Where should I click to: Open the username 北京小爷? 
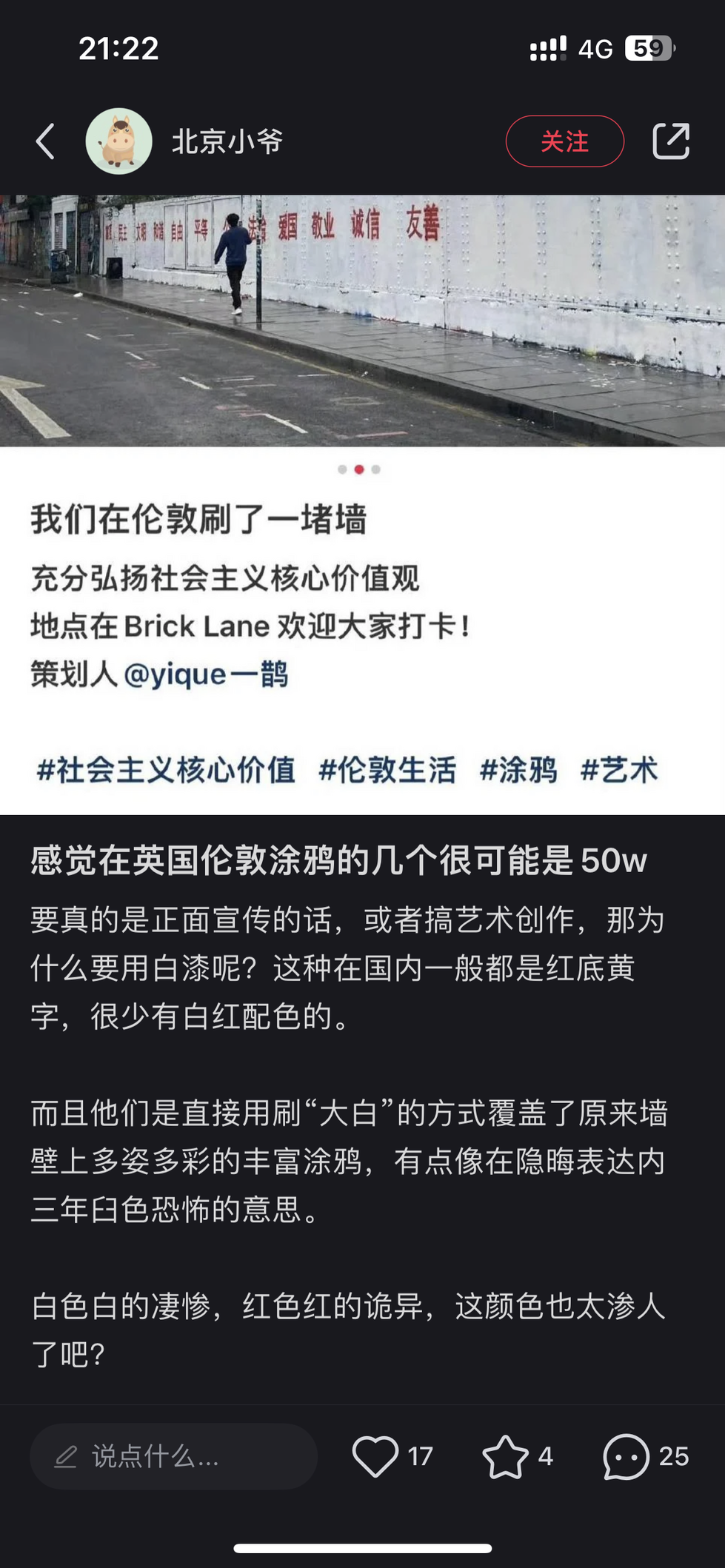coord(227,141)
